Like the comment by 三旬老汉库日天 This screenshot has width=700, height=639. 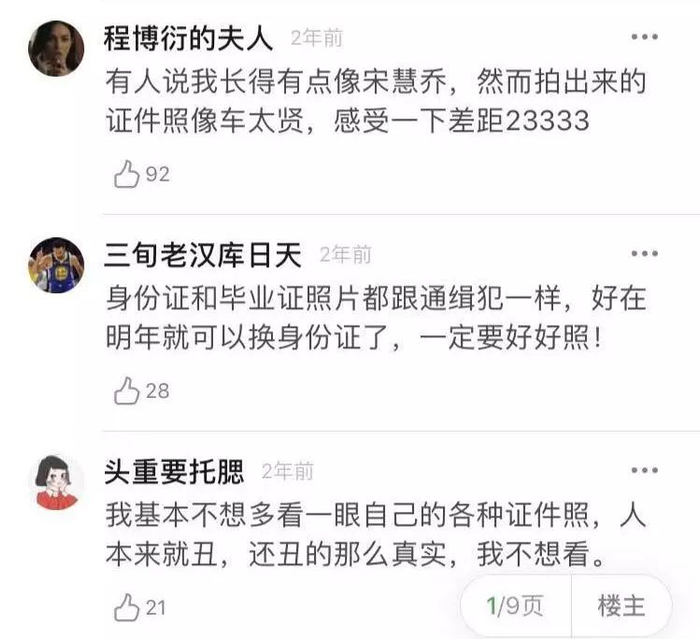tap(127, 391)
